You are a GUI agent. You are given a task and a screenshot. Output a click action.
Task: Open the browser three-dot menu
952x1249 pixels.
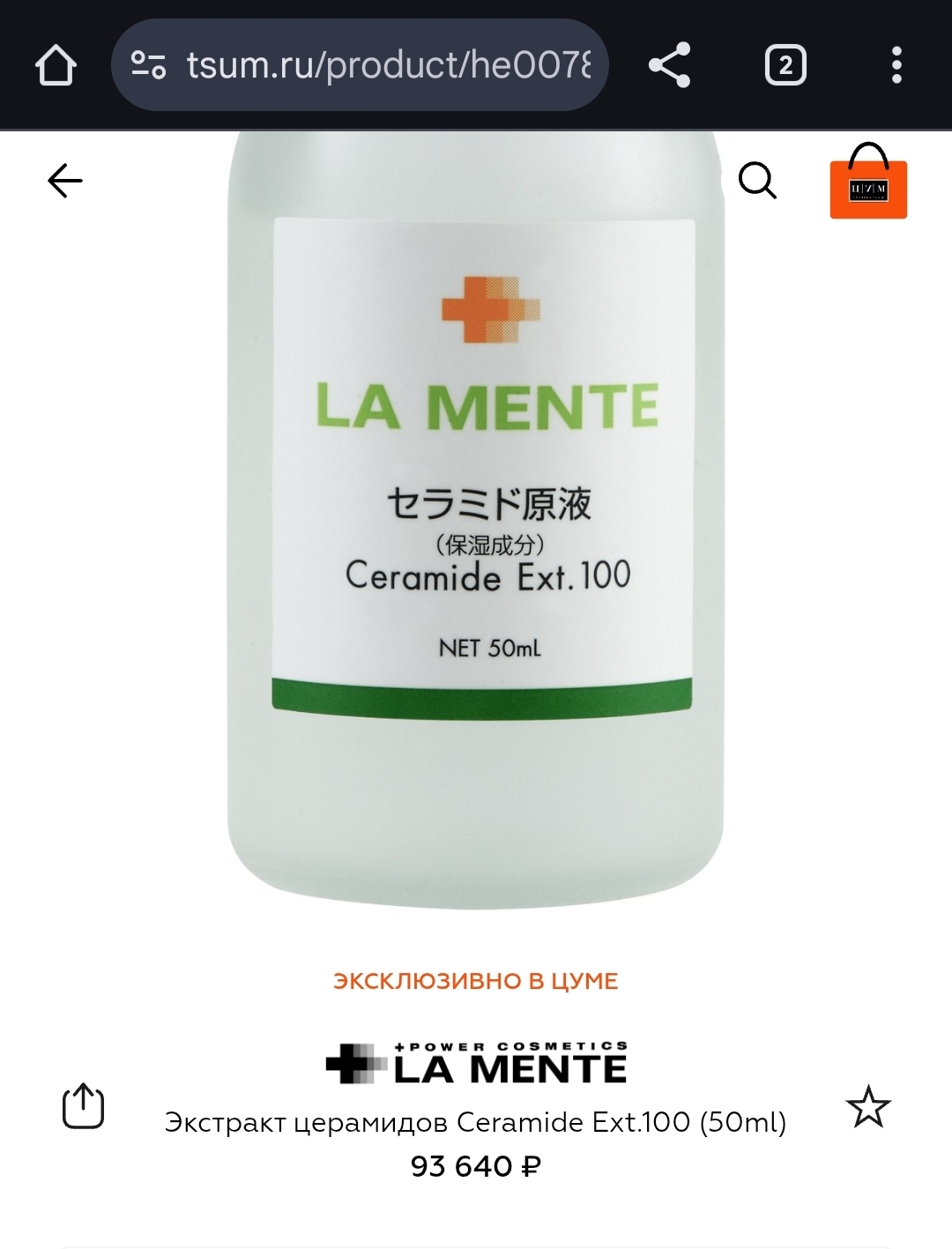tap(896, 65)
